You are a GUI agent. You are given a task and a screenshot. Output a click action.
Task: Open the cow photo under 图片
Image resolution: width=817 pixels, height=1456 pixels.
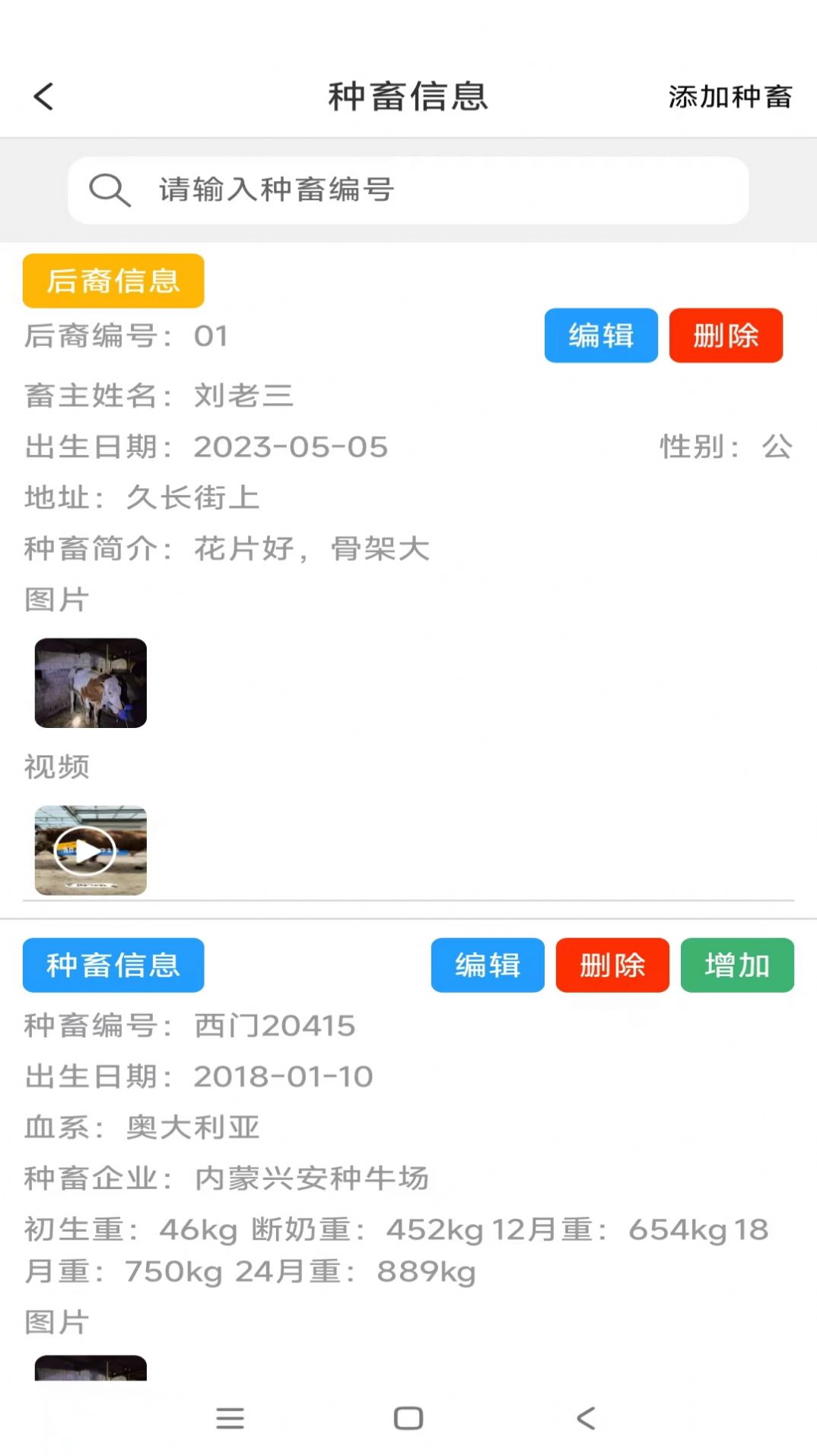point(91,684)
